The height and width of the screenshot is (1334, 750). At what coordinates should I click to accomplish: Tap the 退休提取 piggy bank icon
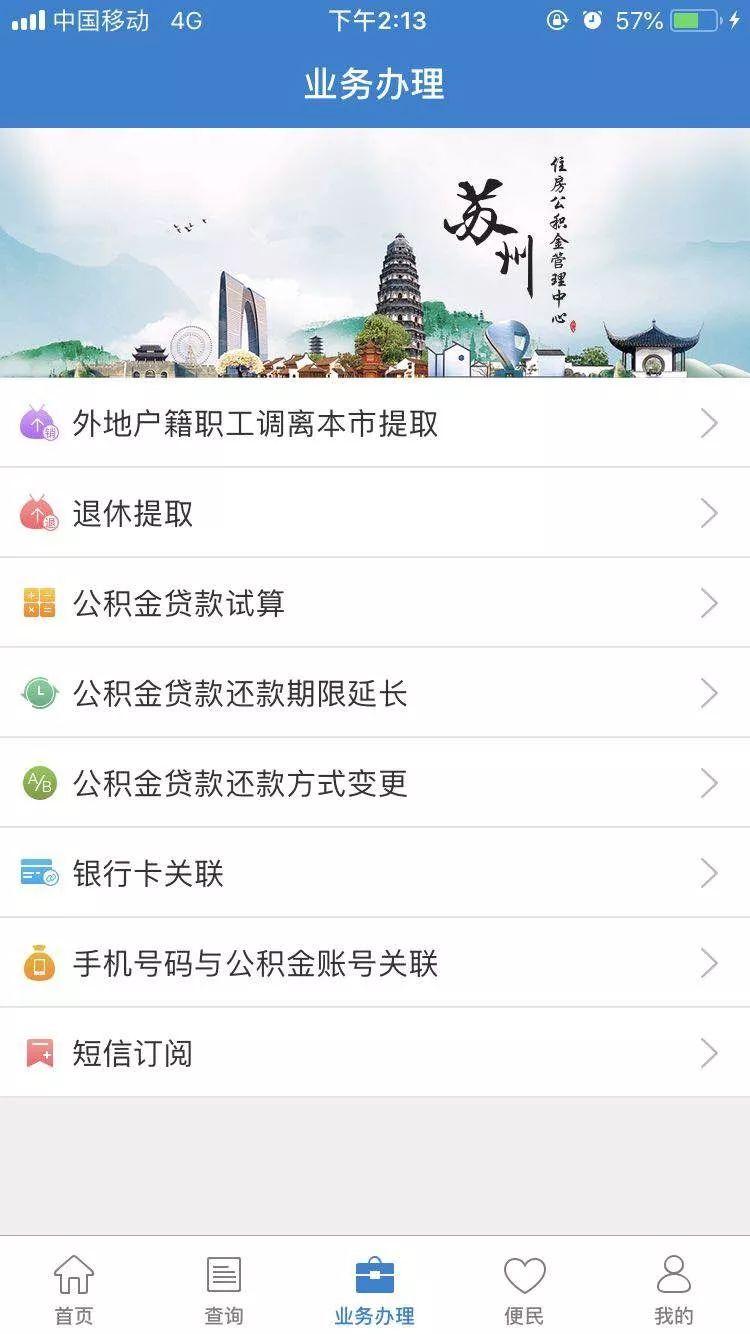pyautogui.click(x=38, y=513)
